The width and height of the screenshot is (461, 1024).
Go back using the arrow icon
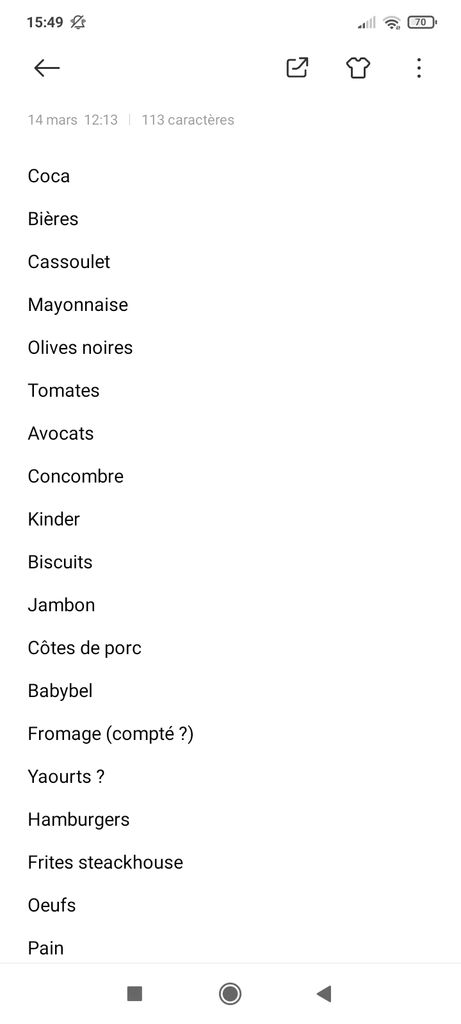[x=47, y=68]
